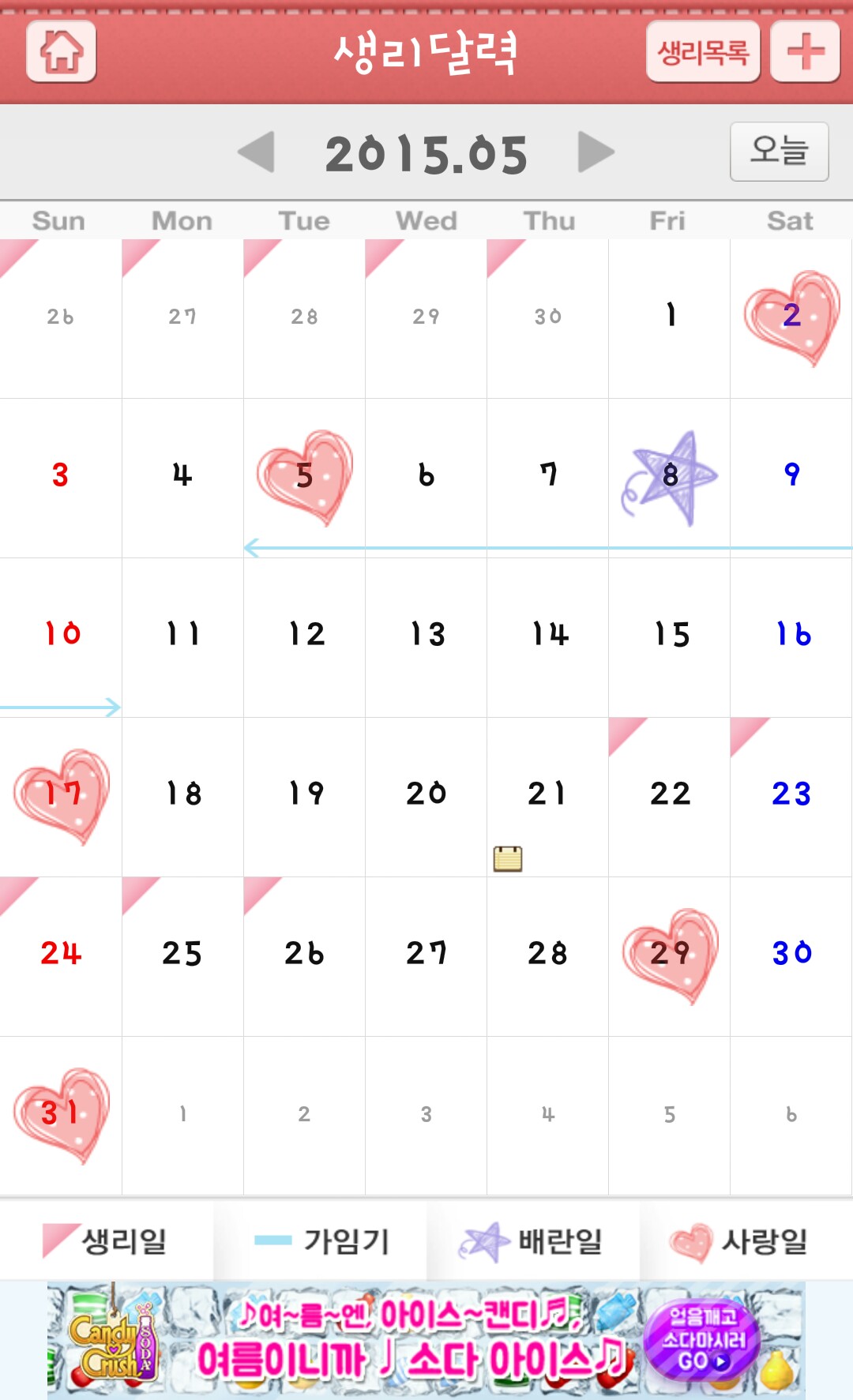Go to the next month

(596, 152)
